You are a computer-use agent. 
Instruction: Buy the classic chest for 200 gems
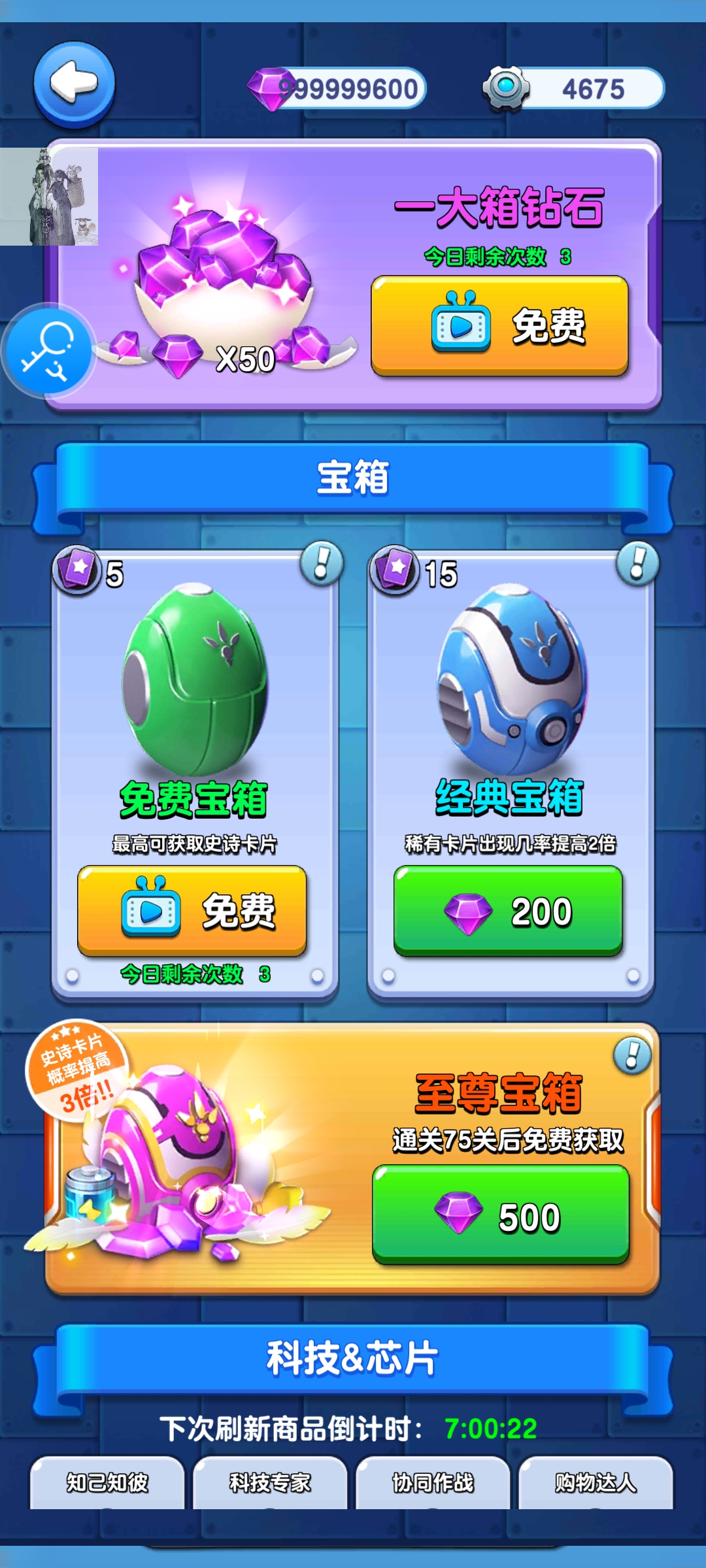click(508, 911)
